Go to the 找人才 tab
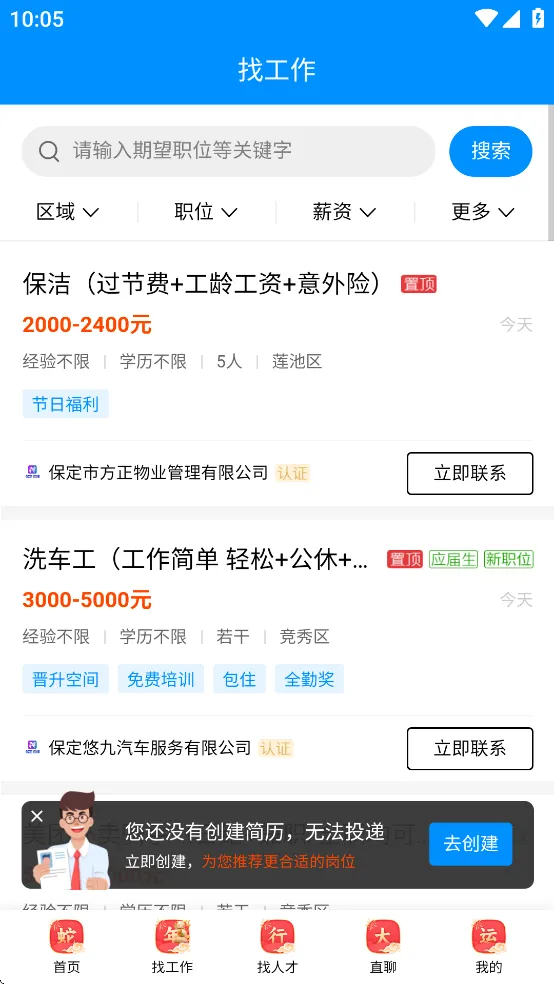This screenshot has width=554, height=984. 277,947
